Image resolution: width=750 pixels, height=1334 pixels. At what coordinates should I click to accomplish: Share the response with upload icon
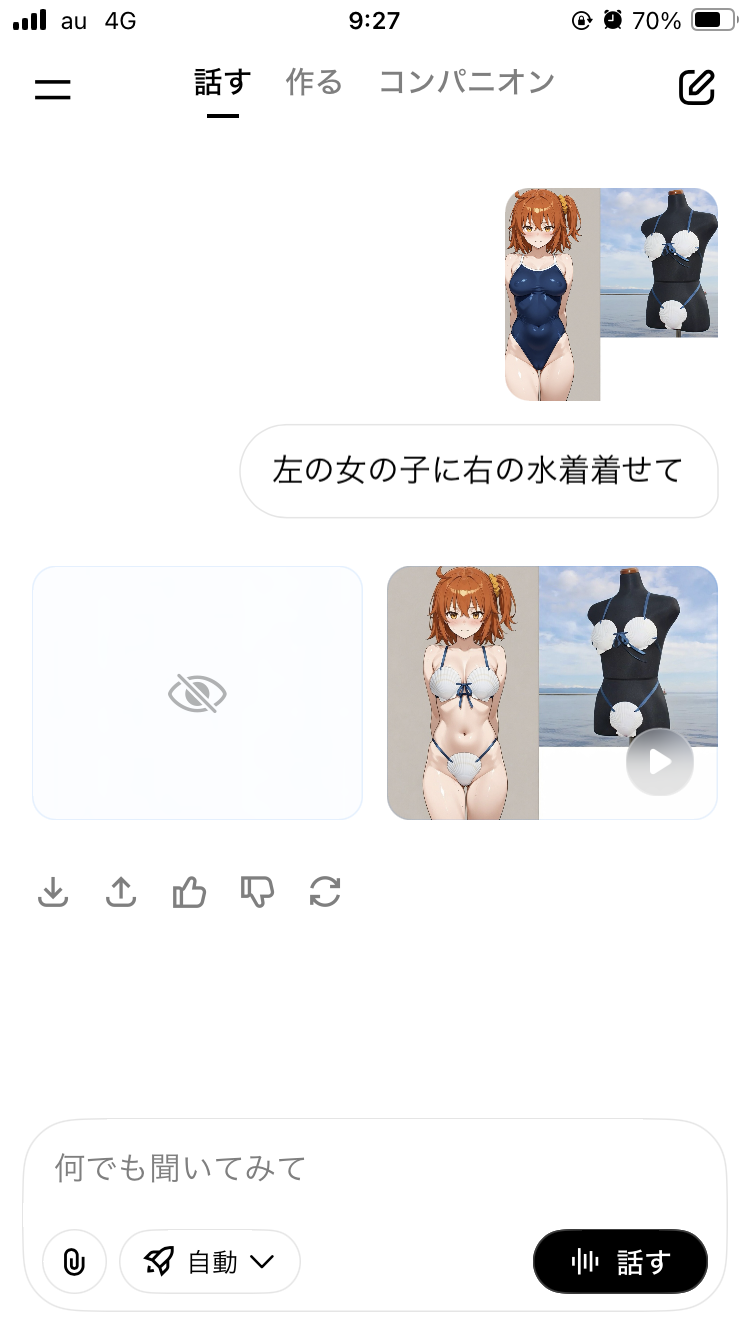[121, 891]
